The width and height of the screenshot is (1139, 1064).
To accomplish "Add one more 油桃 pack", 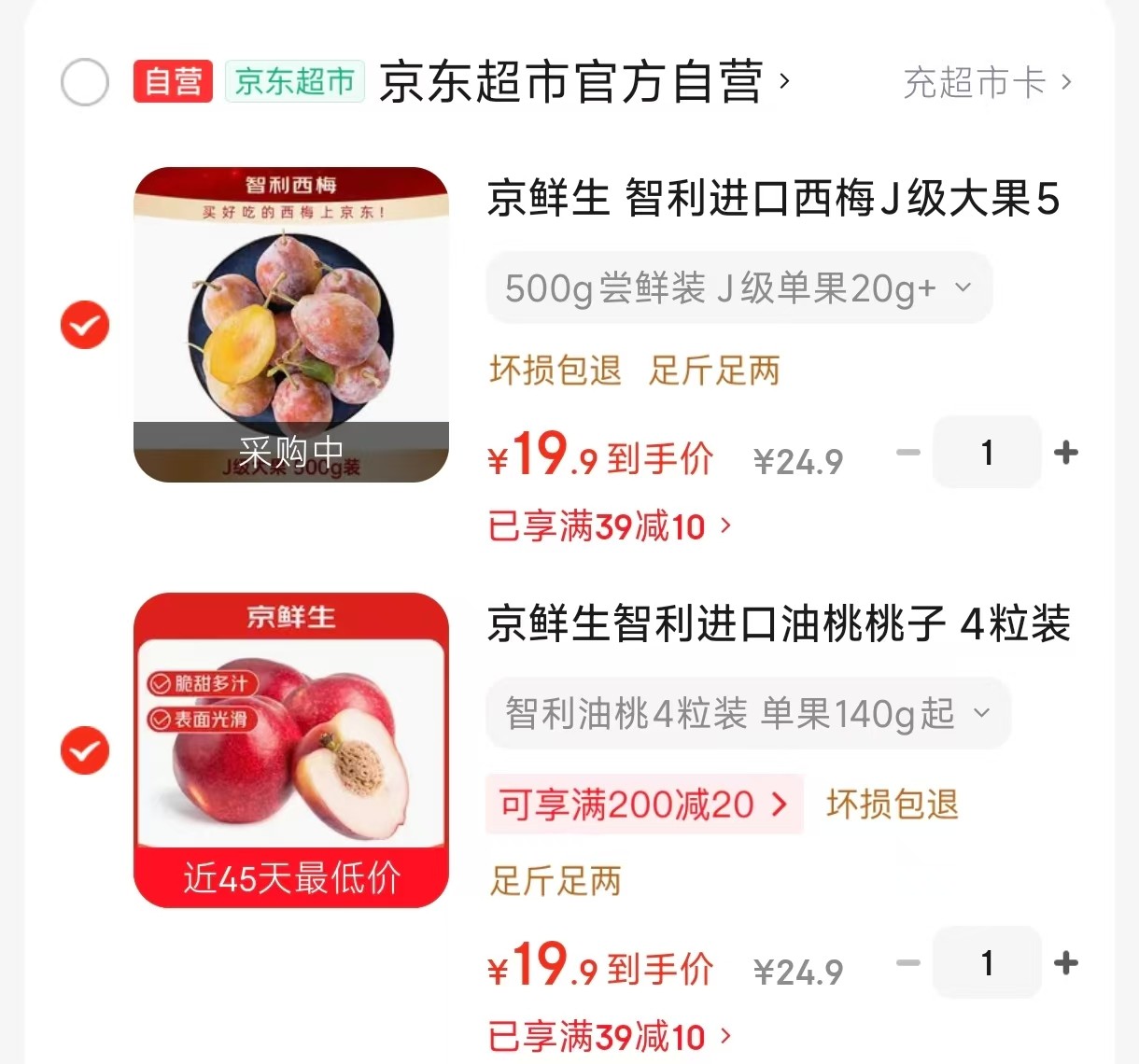I will 1065,962.
